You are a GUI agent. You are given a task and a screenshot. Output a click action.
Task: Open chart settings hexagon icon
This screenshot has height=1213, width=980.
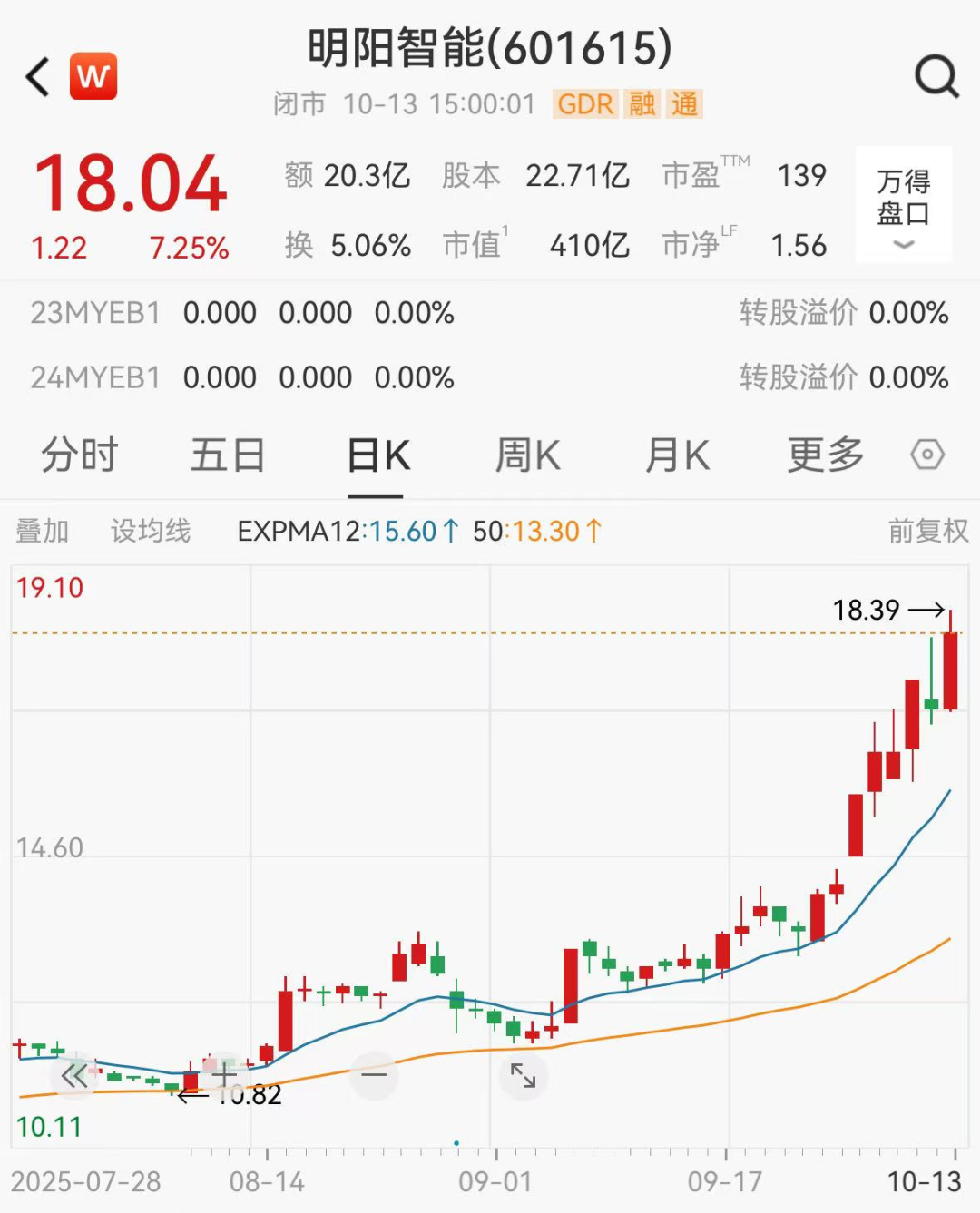927,455
